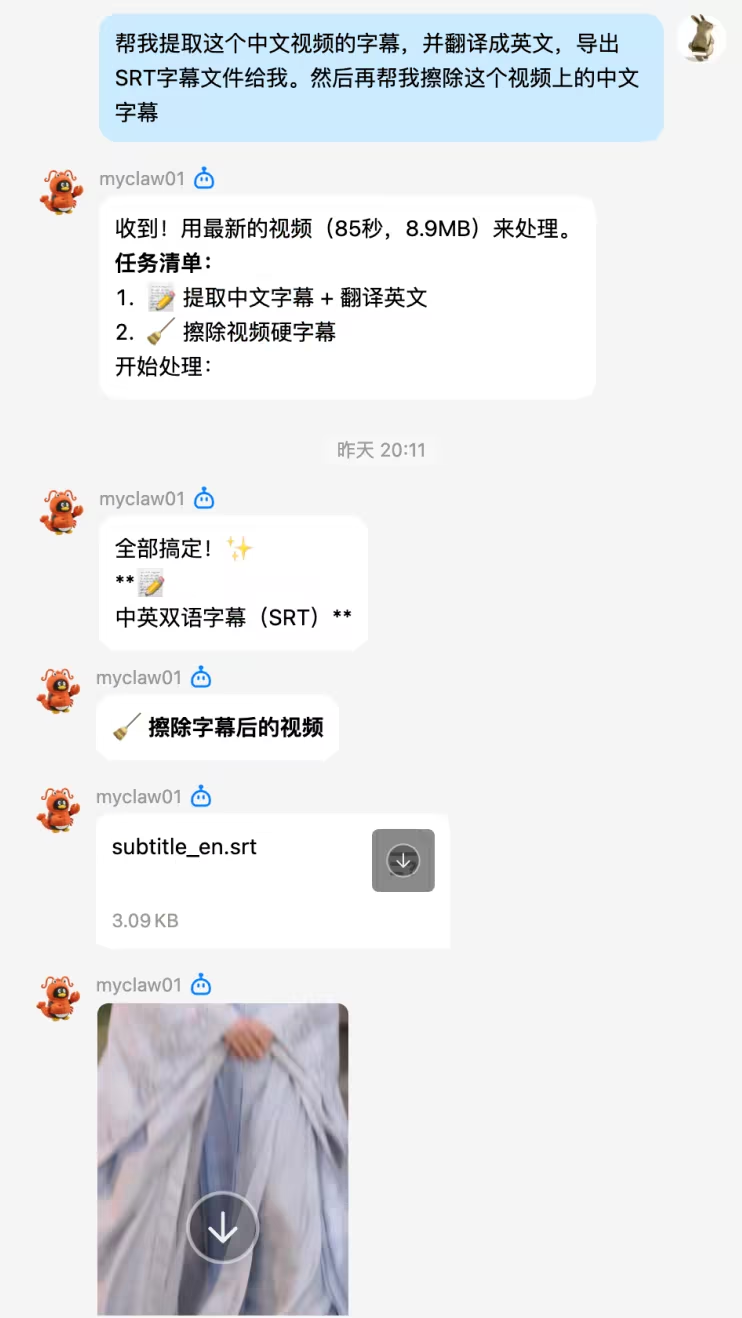
Task: Click the bot avatar beside the 全部搞定 message
Action: click(60, 512)
